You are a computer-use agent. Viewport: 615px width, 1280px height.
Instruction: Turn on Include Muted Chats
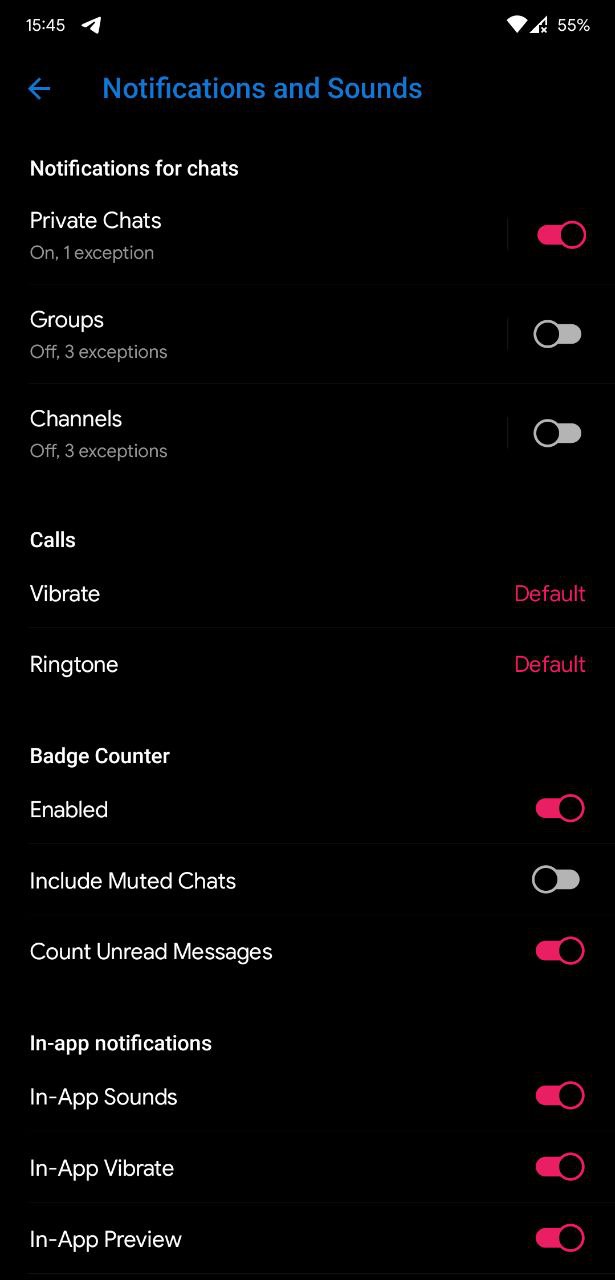(557, 880)
